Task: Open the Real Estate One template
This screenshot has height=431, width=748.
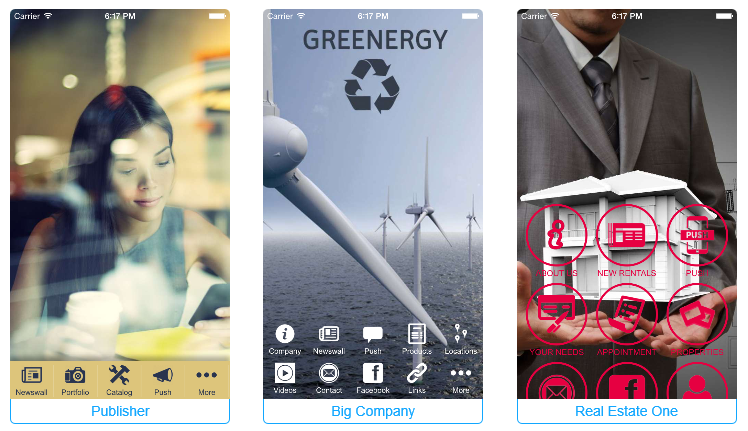Action: point(626,411)
